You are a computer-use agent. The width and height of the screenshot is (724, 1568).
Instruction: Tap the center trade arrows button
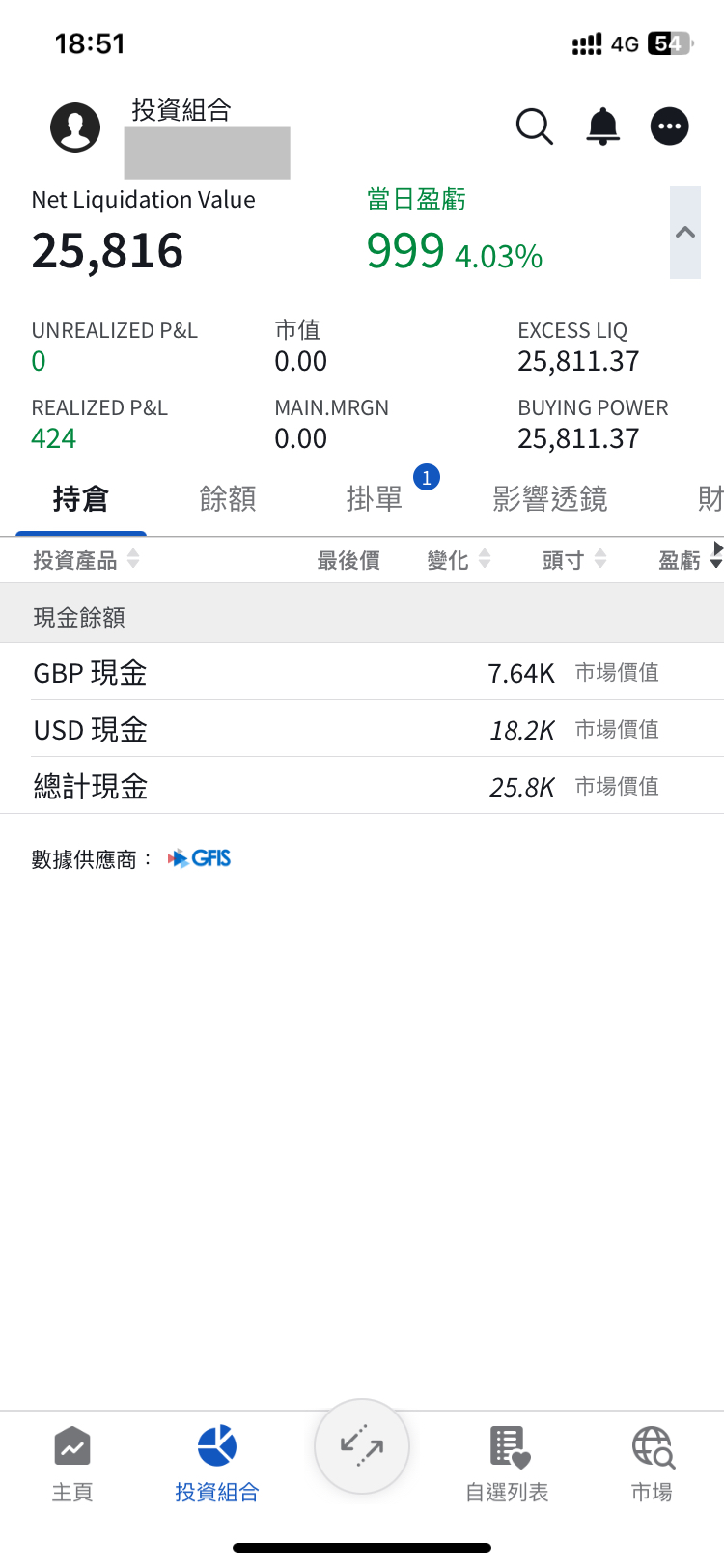click(x=362, y=1446)
